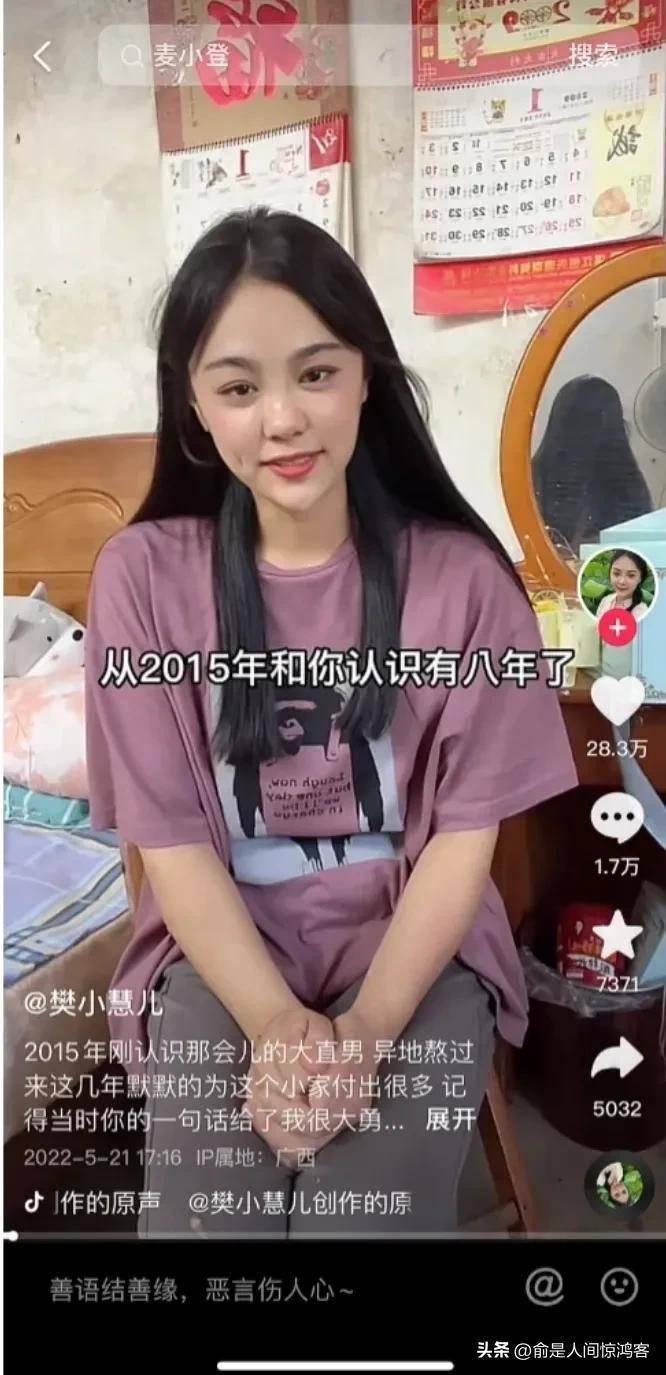Like the video with the heart icon
666x1375 pixels.
tap(617, 700)
